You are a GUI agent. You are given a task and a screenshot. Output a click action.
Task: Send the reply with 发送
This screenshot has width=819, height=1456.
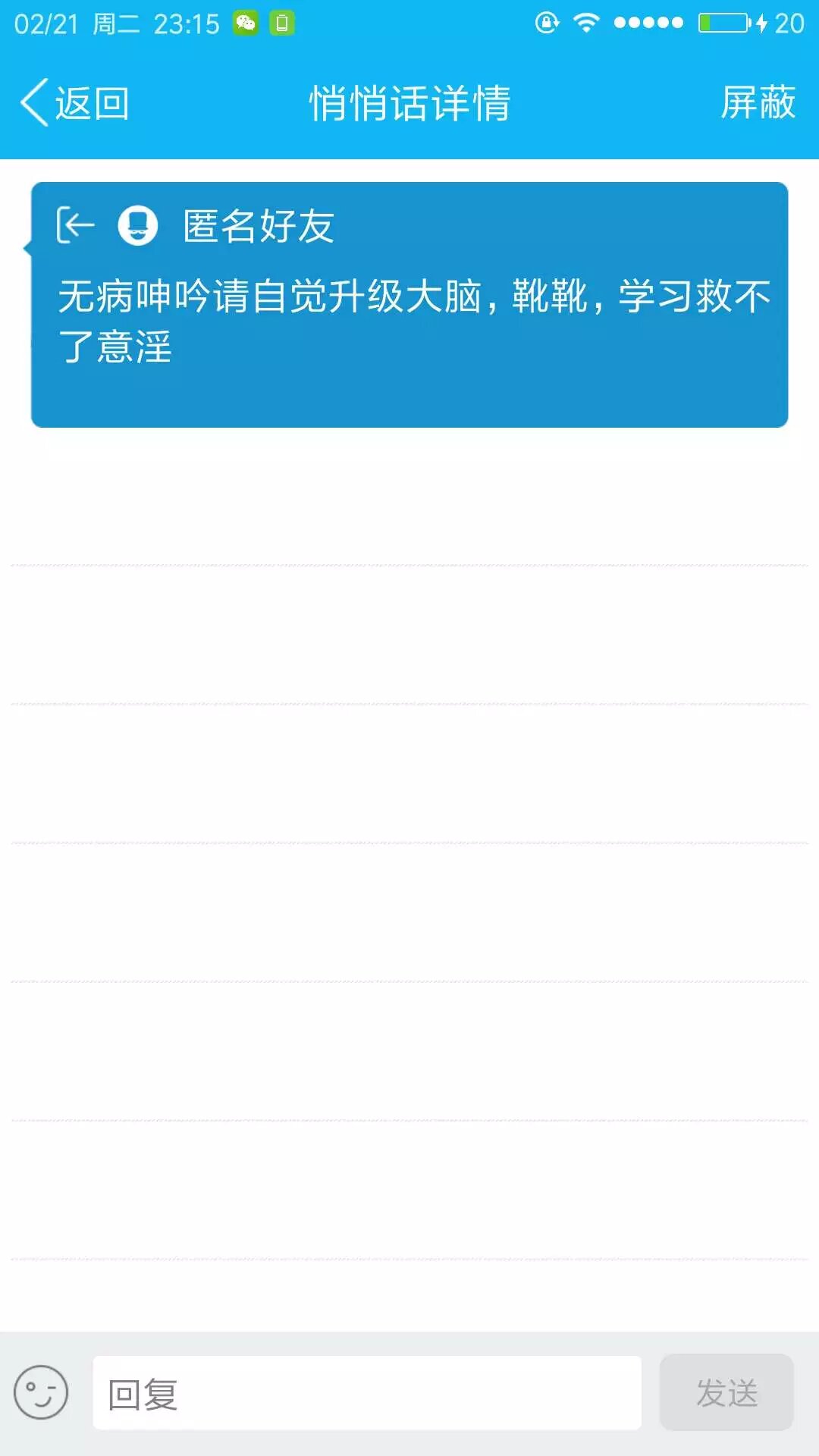pos(726,1393)
